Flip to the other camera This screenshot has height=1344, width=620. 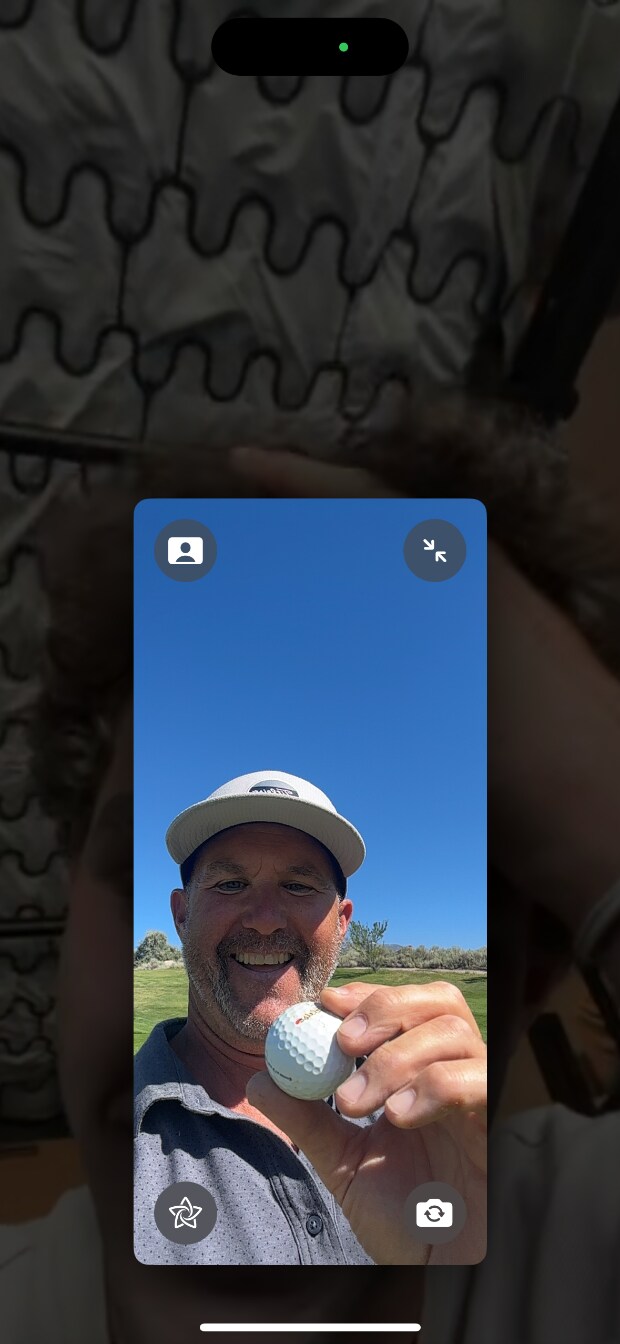click(x=434, y=1213)
